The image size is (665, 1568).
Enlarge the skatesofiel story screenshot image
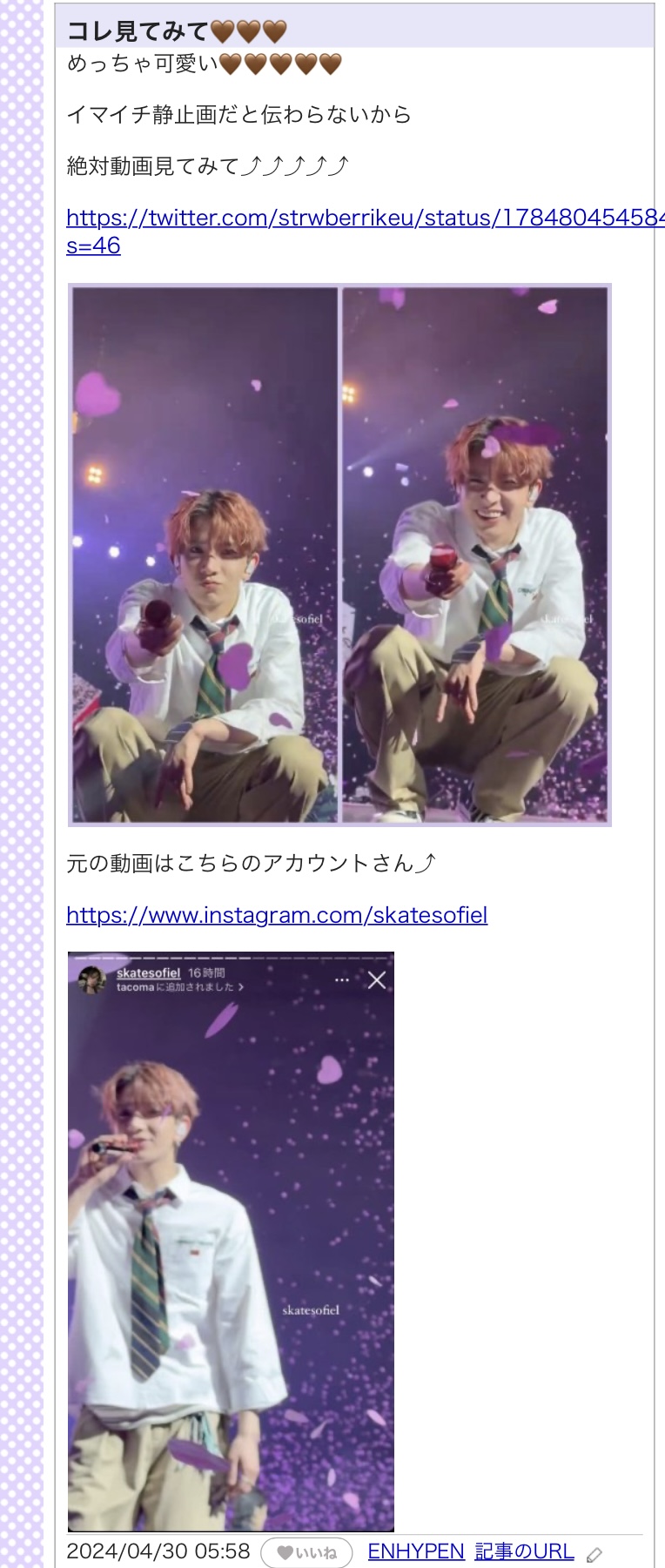tap(231, 1241)
